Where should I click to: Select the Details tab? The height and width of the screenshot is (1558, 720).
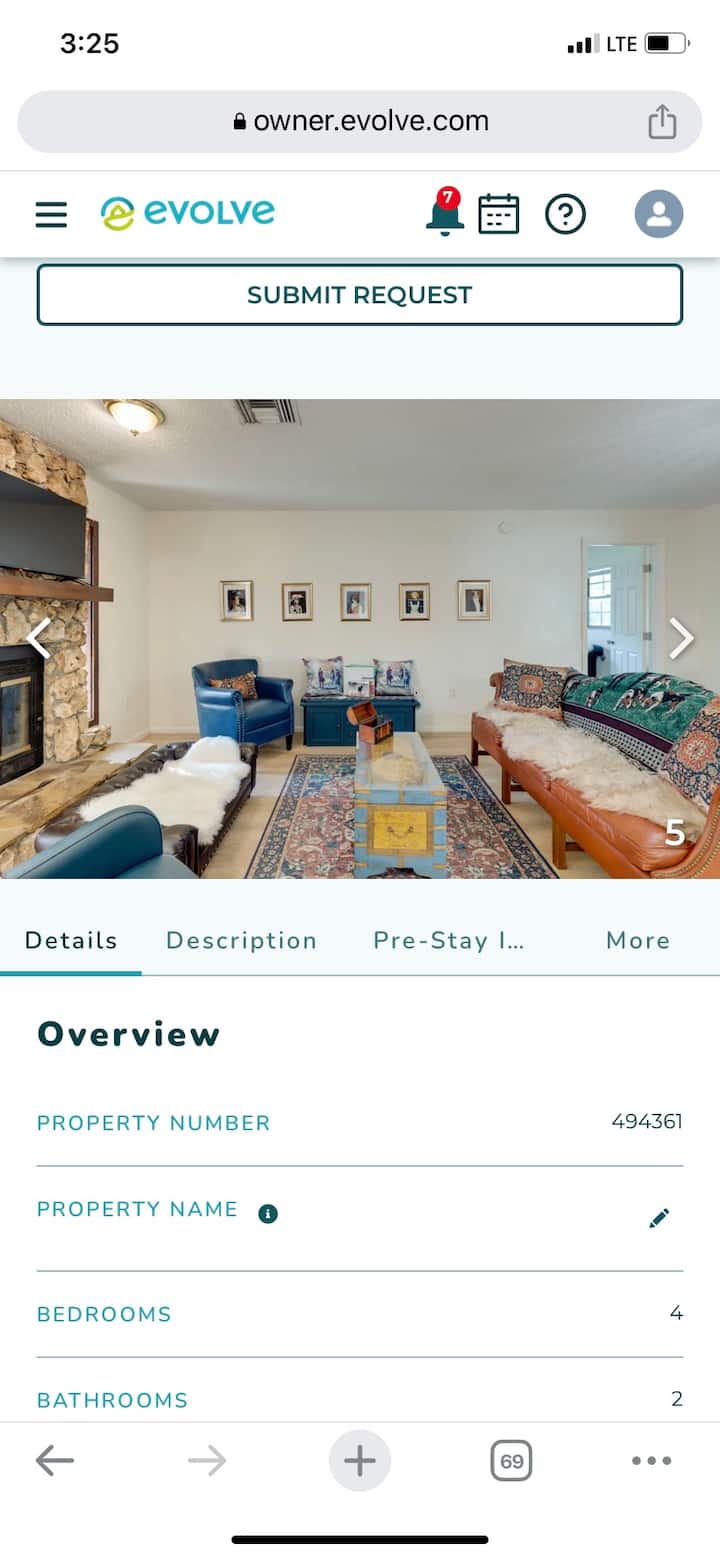click(x=71, y=940)
